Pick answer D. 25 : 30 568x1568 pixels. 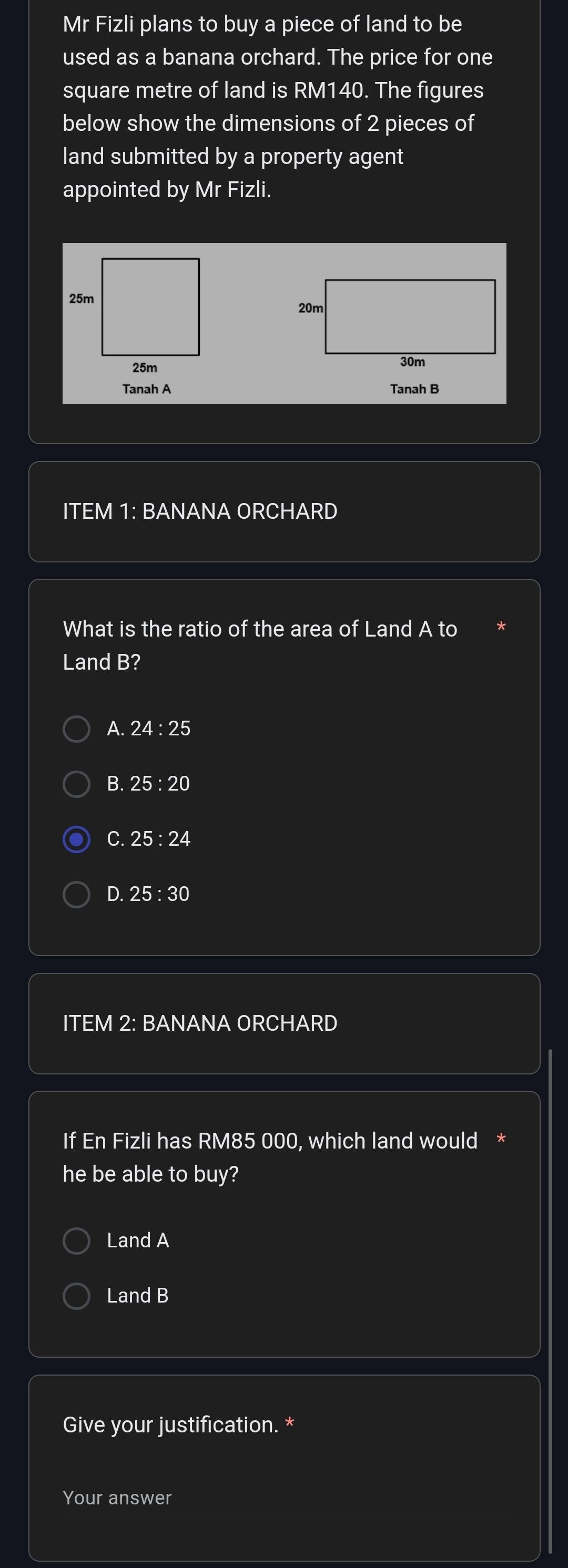(x=77, y=894)
